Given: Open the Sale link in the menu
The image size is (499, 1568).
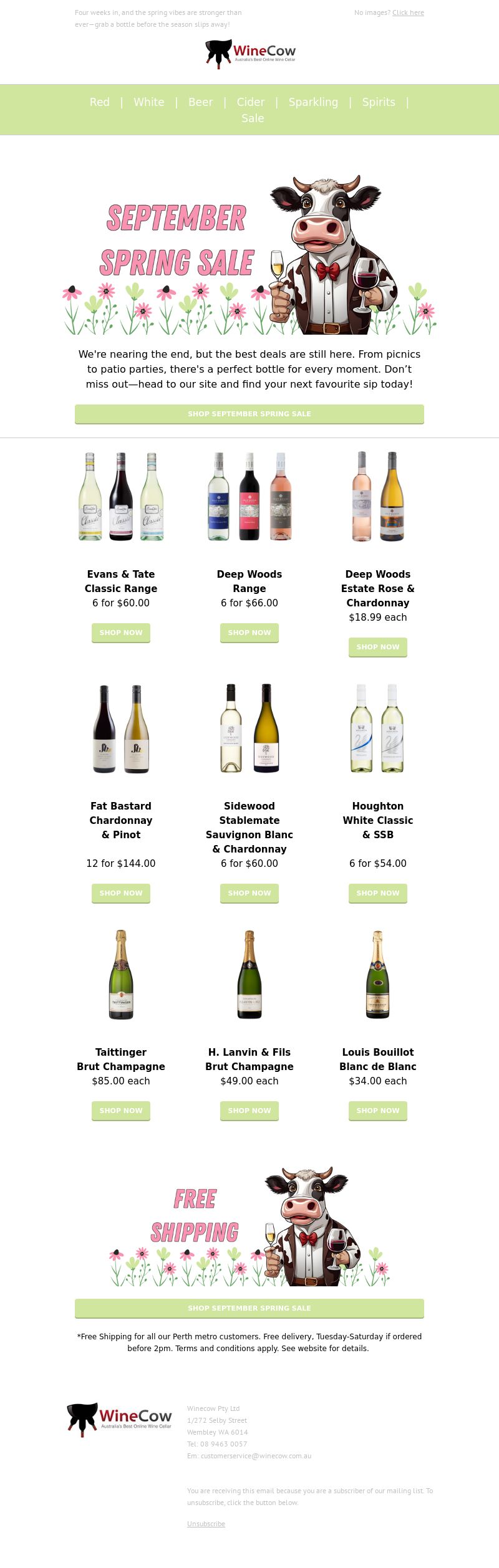Looking at the screenshot, I should (x=253, y=118).
